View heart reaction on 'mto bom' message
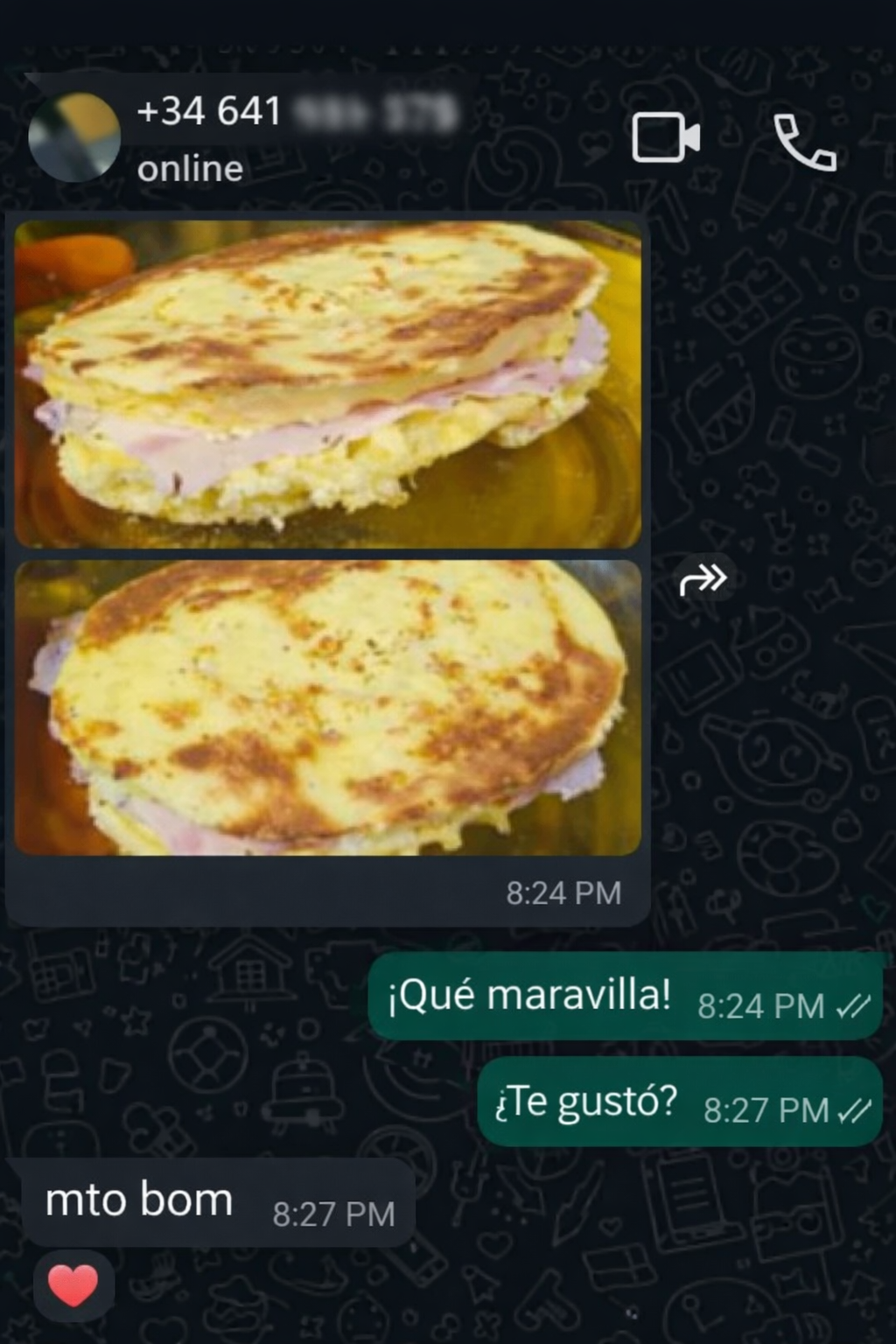896x1344 pixels. coord(73,1284)
